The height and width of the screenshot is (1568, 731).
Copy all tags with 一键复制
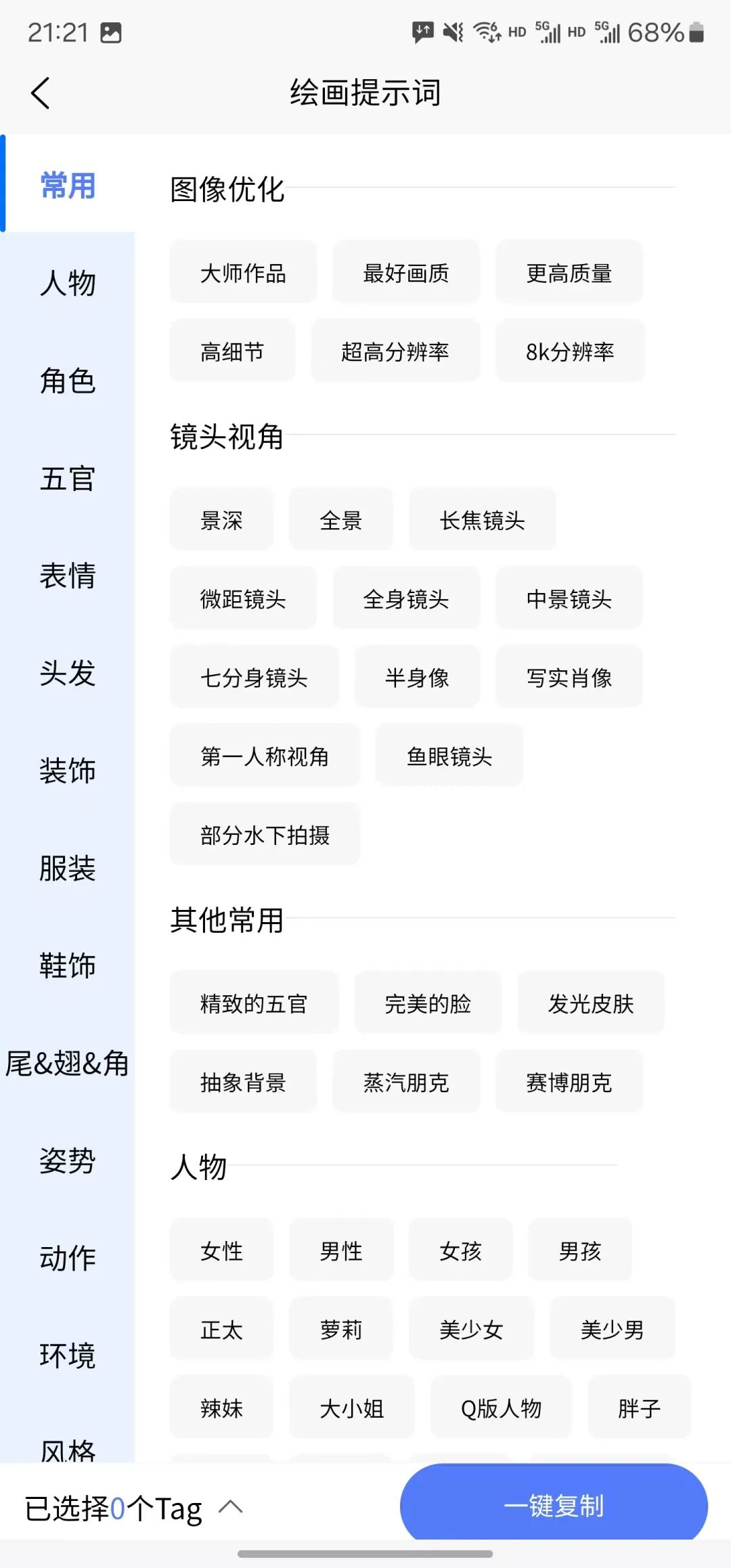pyautogui.click(x=554, y=1506)
